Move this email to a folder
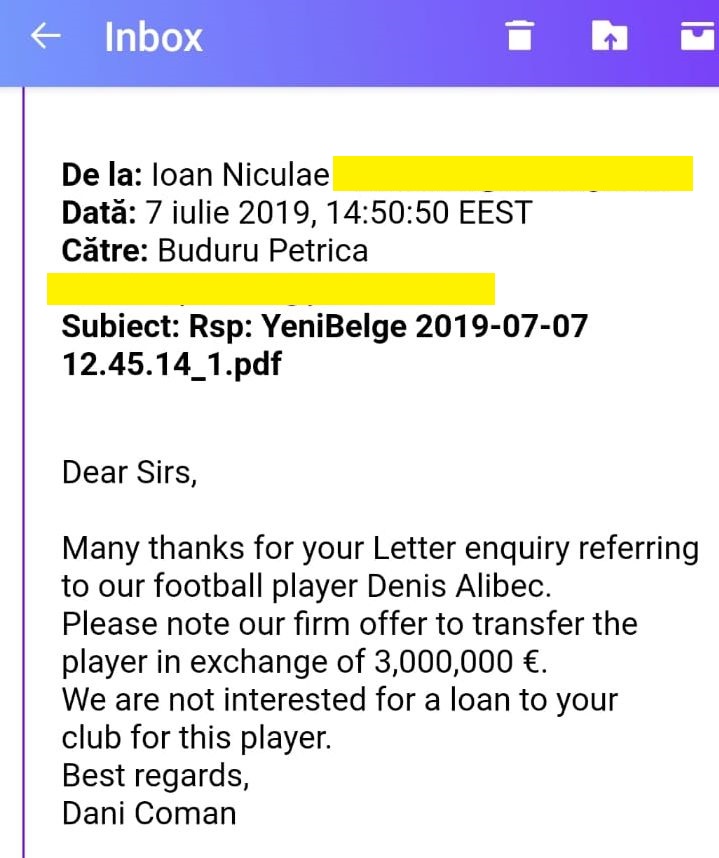The height and width of the screenshot is (858, 719). pos(609,37)
